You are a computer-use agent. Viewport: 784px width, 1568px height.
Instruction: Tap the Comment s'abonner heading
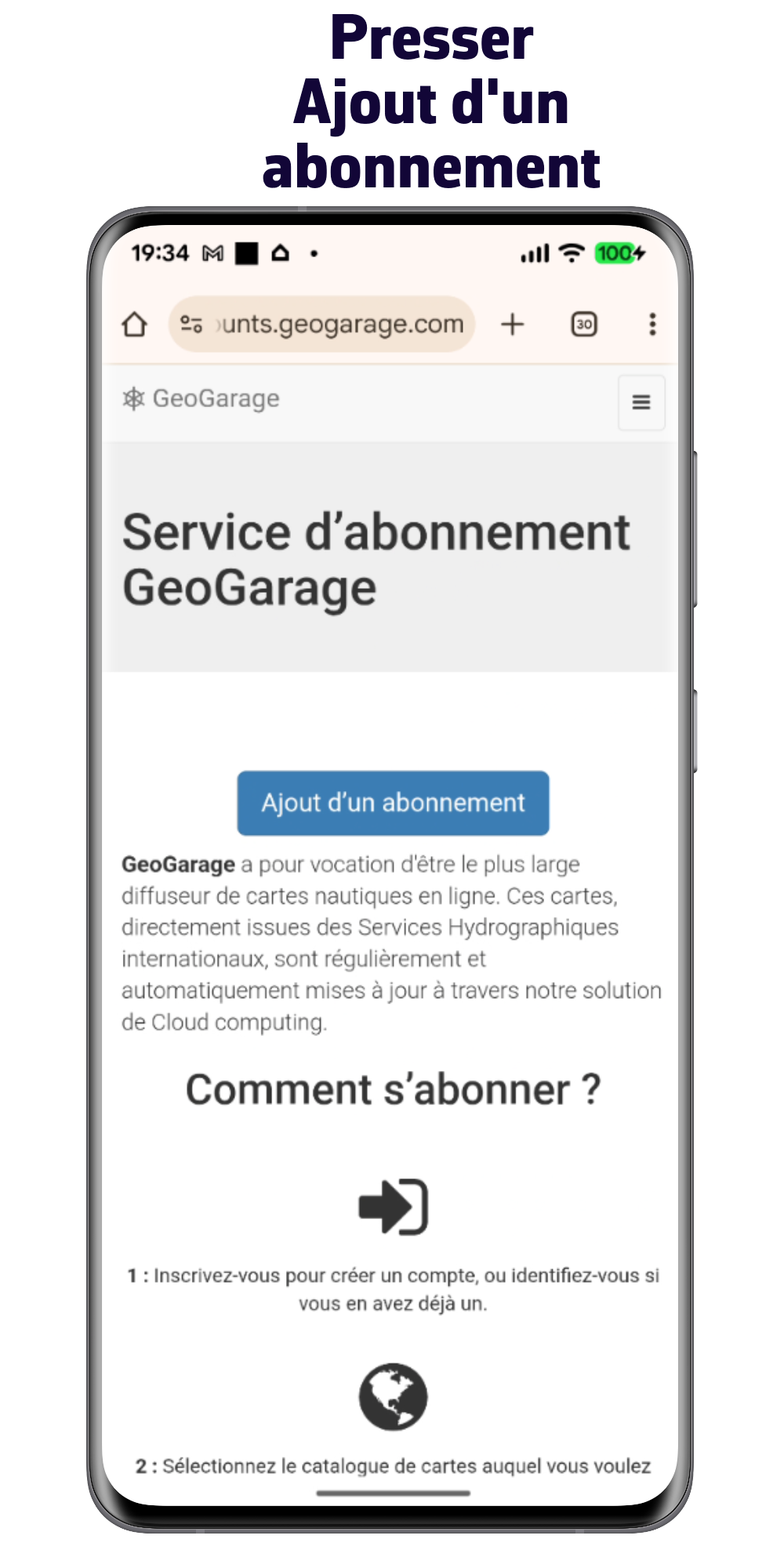tap(392, 1090)
